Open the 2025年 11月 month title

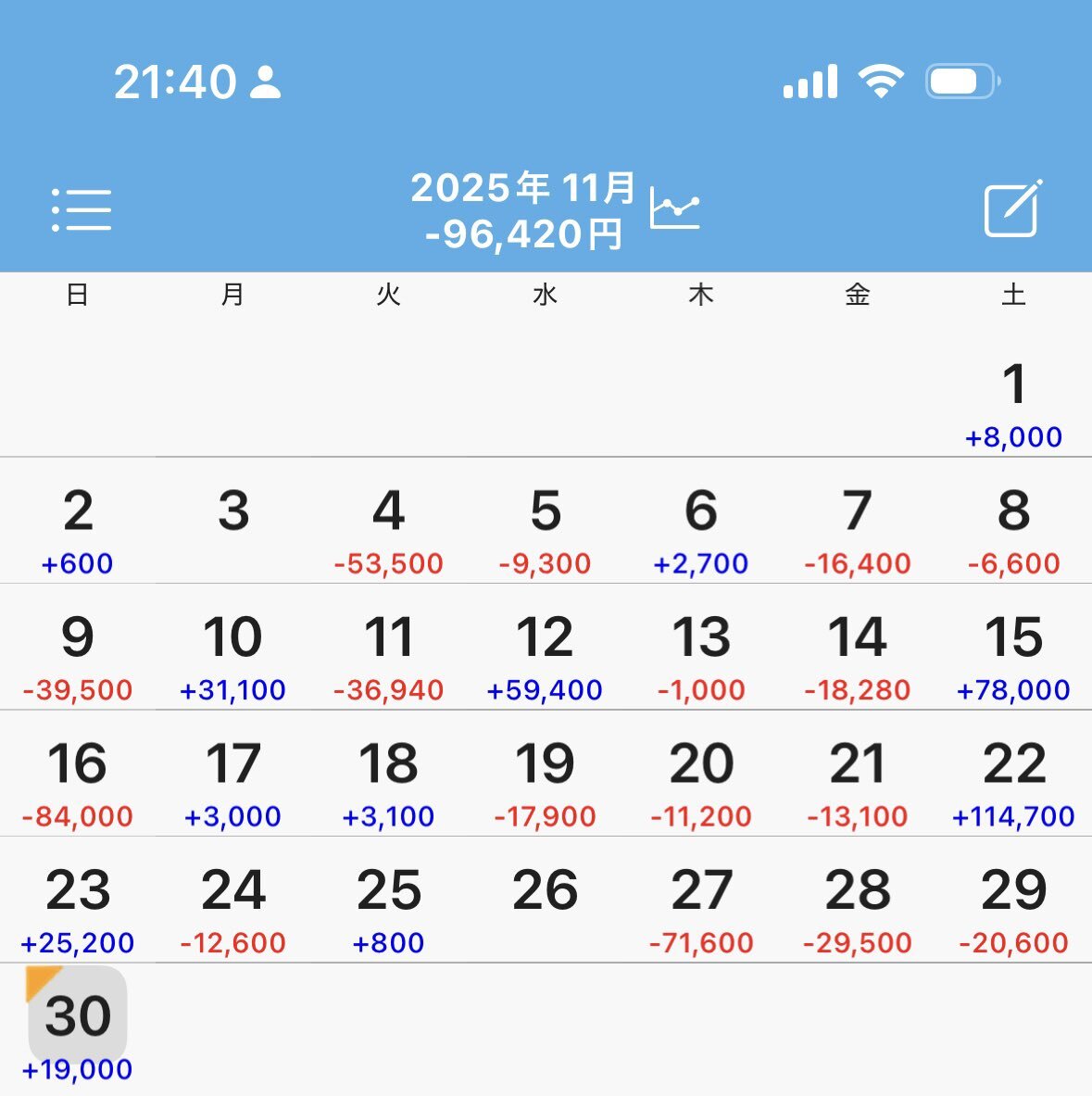click(523, 189)
